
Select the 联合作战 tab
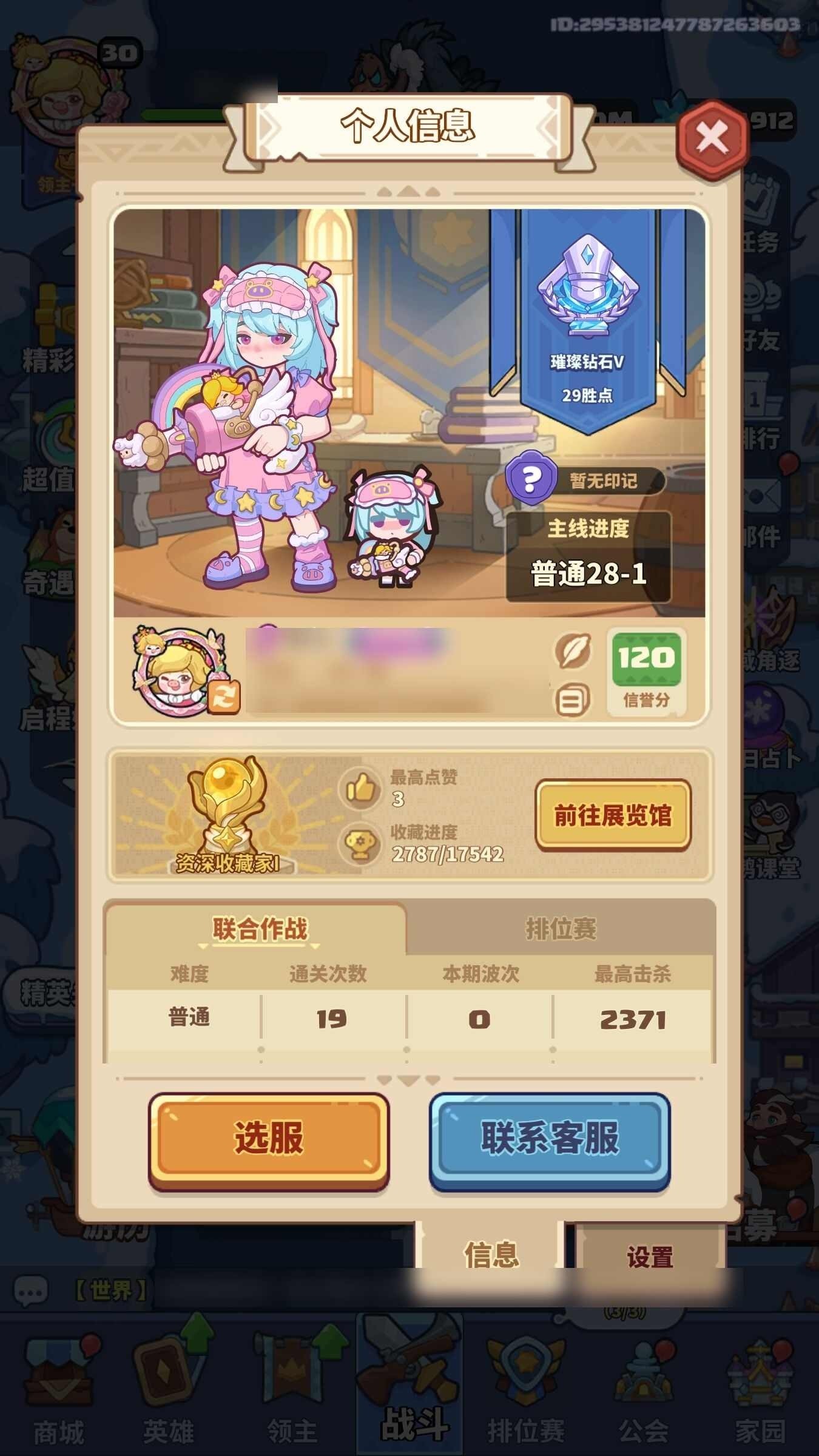point(260,928)
